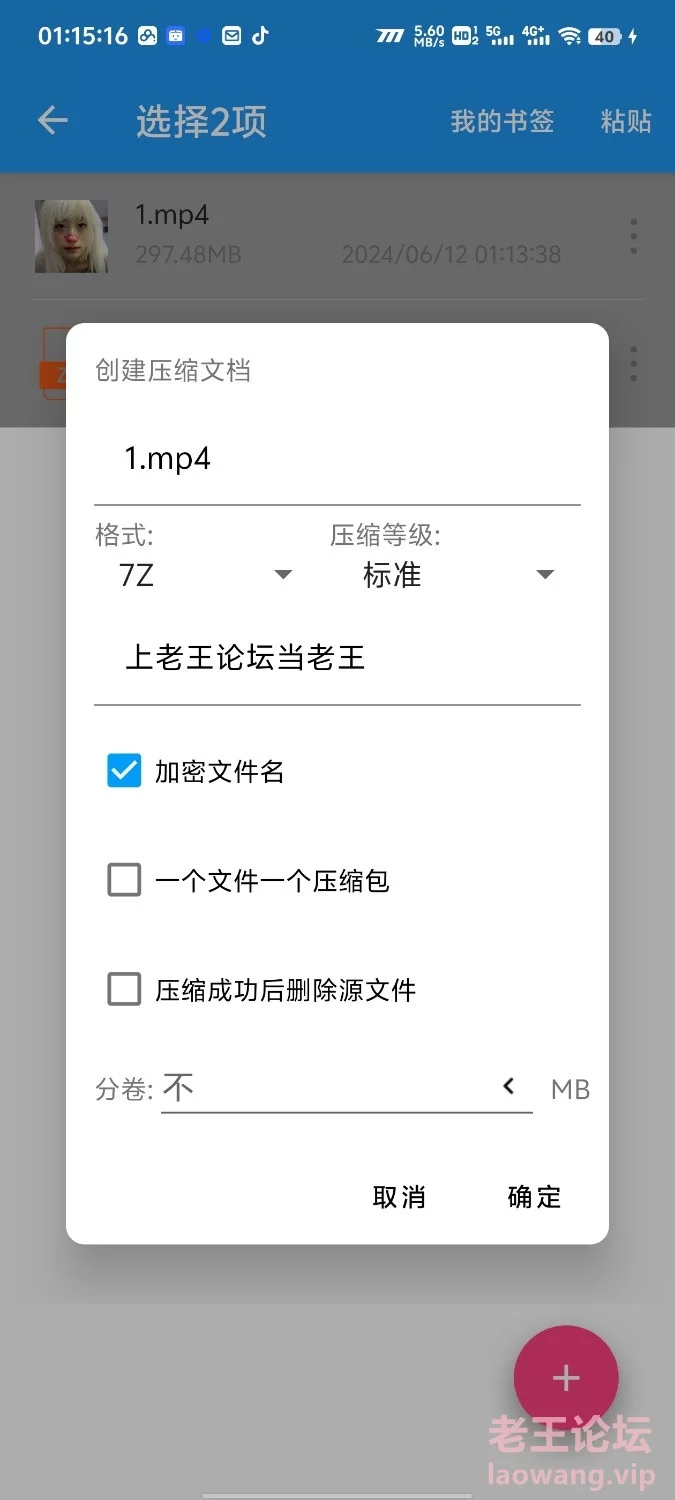Open 我的书签 bookmarks
675x1500 pixels.
tap(501, 121)
